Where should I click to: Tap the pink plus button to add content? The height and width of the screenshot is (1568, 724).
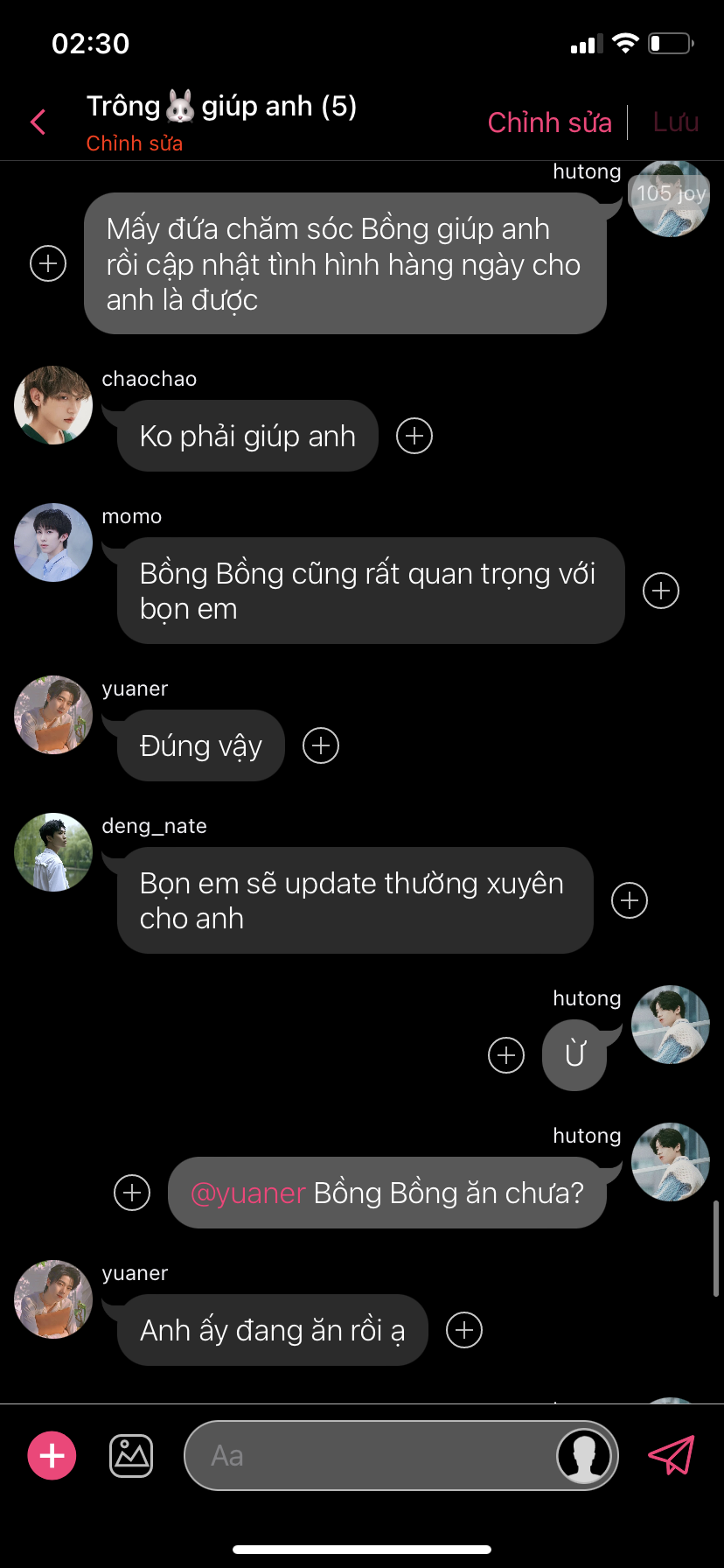[x=52, y=1456]
